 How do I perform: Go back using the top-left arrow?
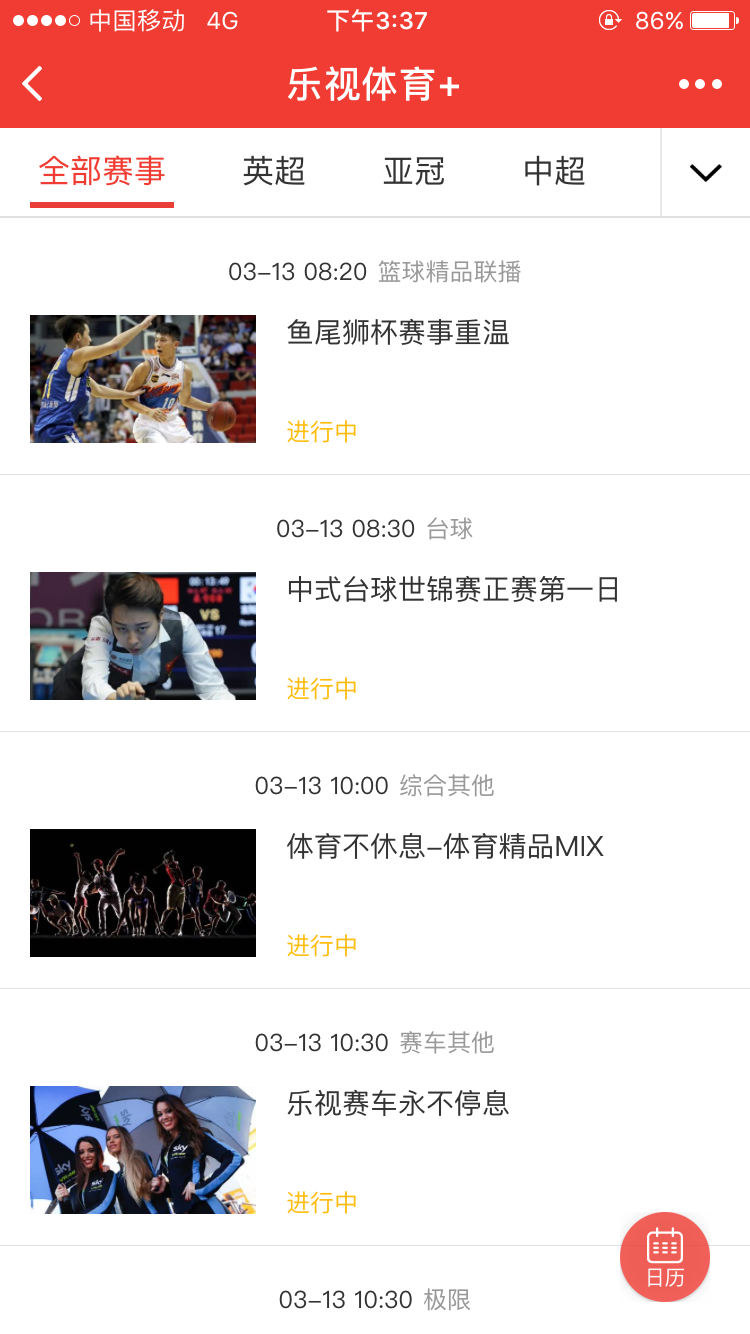point(33,84)
